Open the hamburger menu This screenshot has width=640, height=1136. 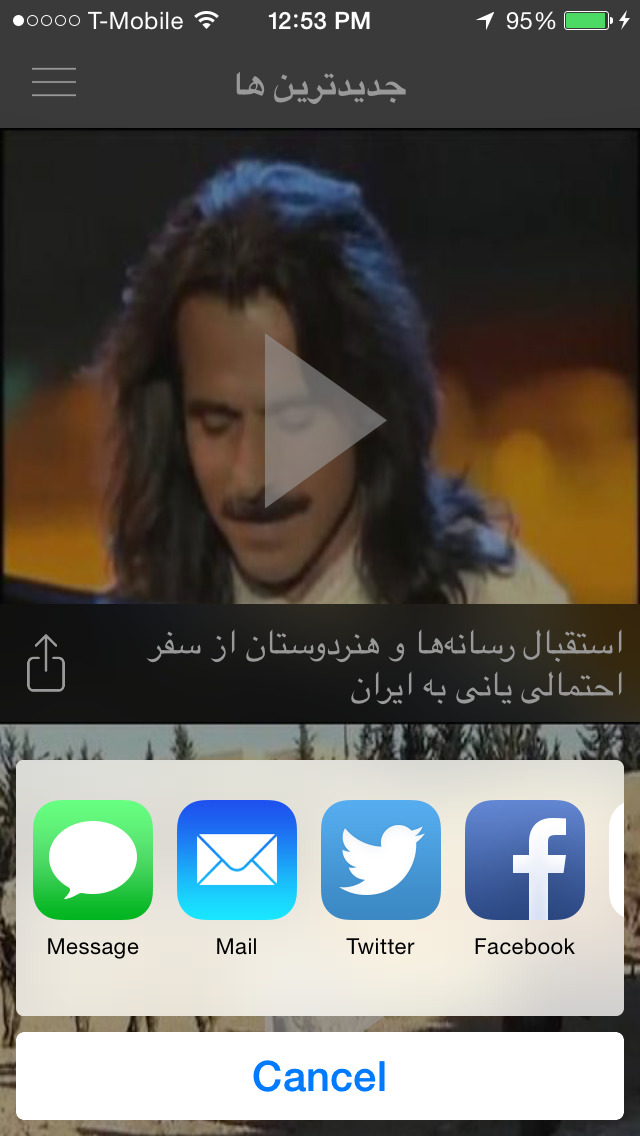(54, 82)
